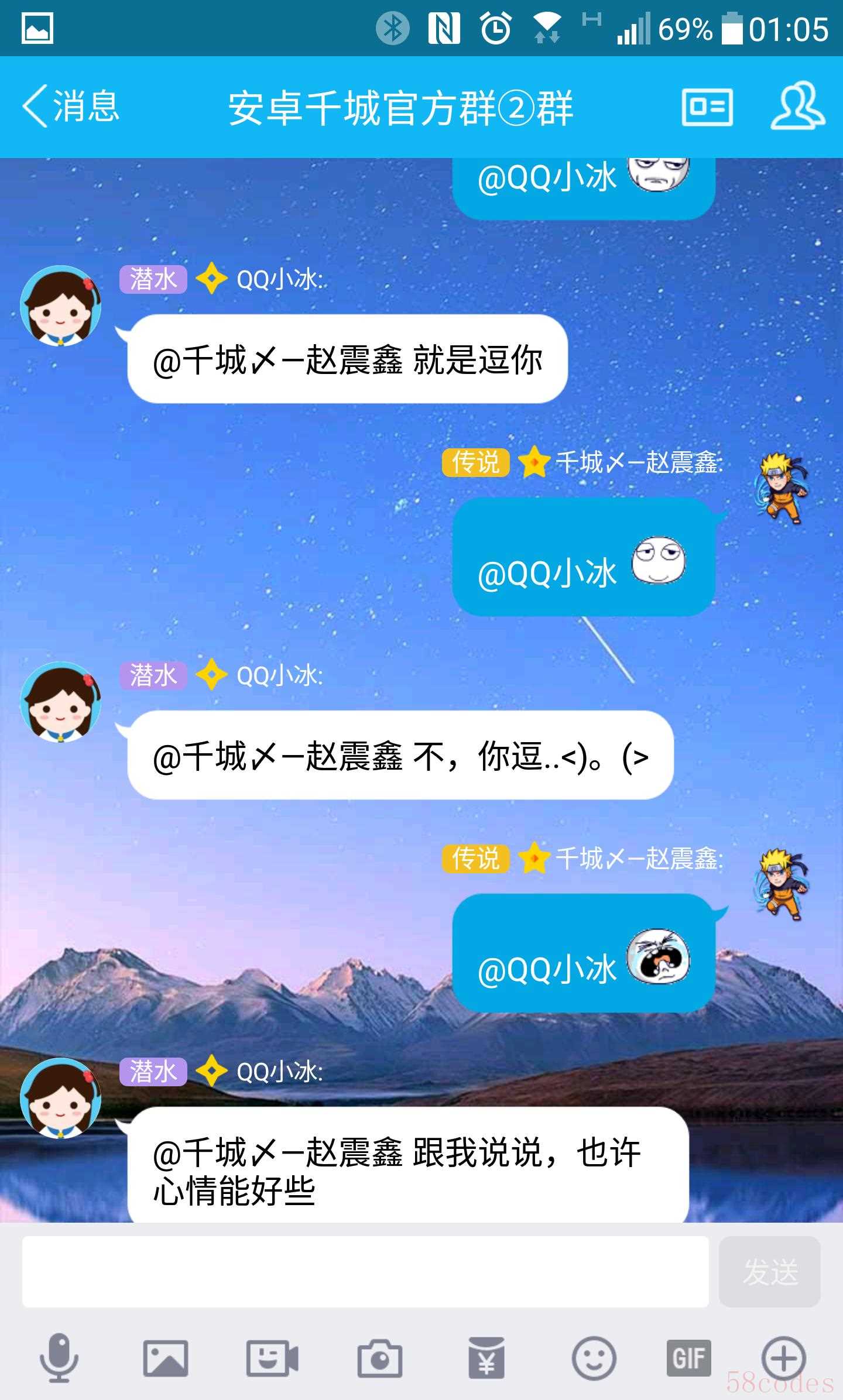843x1400 pixels.
Task: Open QQ小冰's avatar next to 就是逗你
Action: (61, 306)
